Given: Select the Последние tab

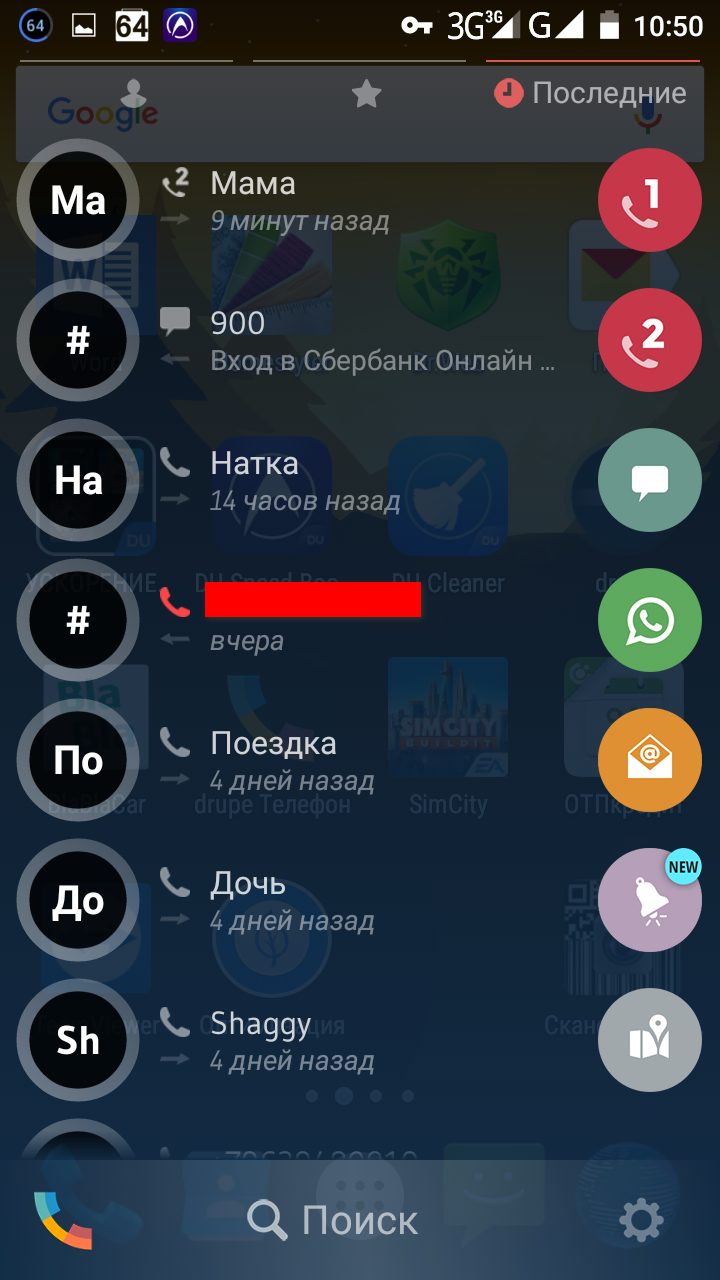Looking at the screenshot, I should (592, 94).
